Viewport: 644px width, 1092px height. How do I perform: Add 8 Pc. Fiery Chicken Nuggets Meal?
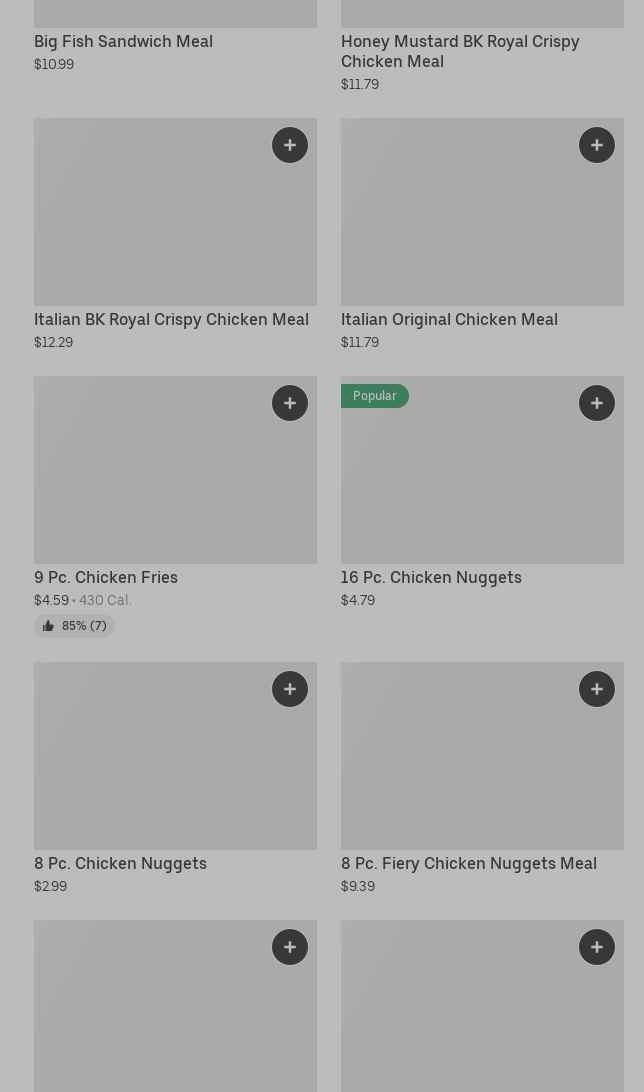coord(597,689)
